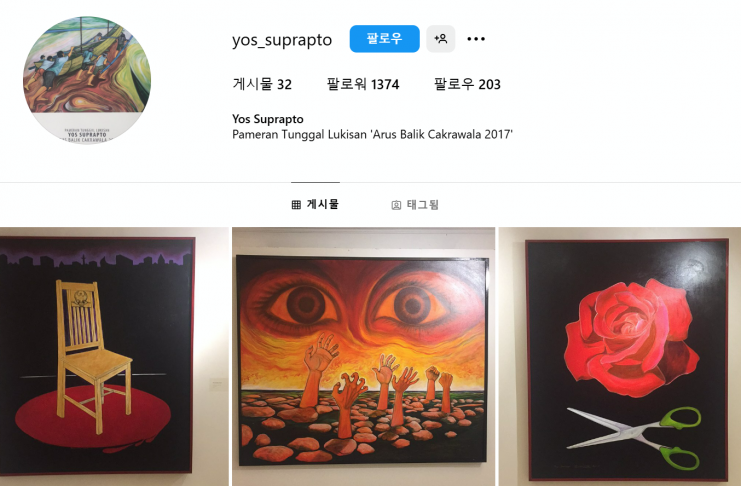Open the giant eyes and hands painting post
This screenshot has width=741, height=486.
coord(363,356)
